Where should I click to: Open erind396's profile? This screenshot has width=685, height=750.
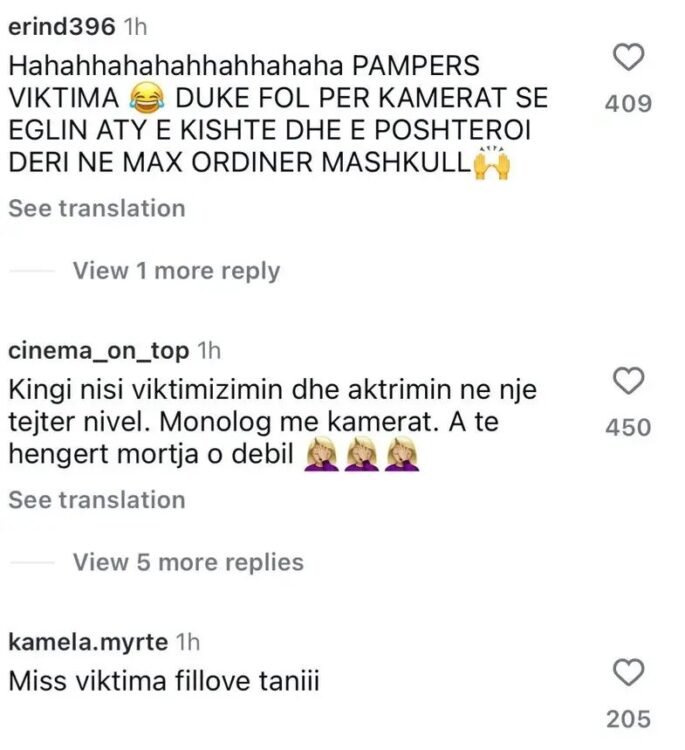61,27
